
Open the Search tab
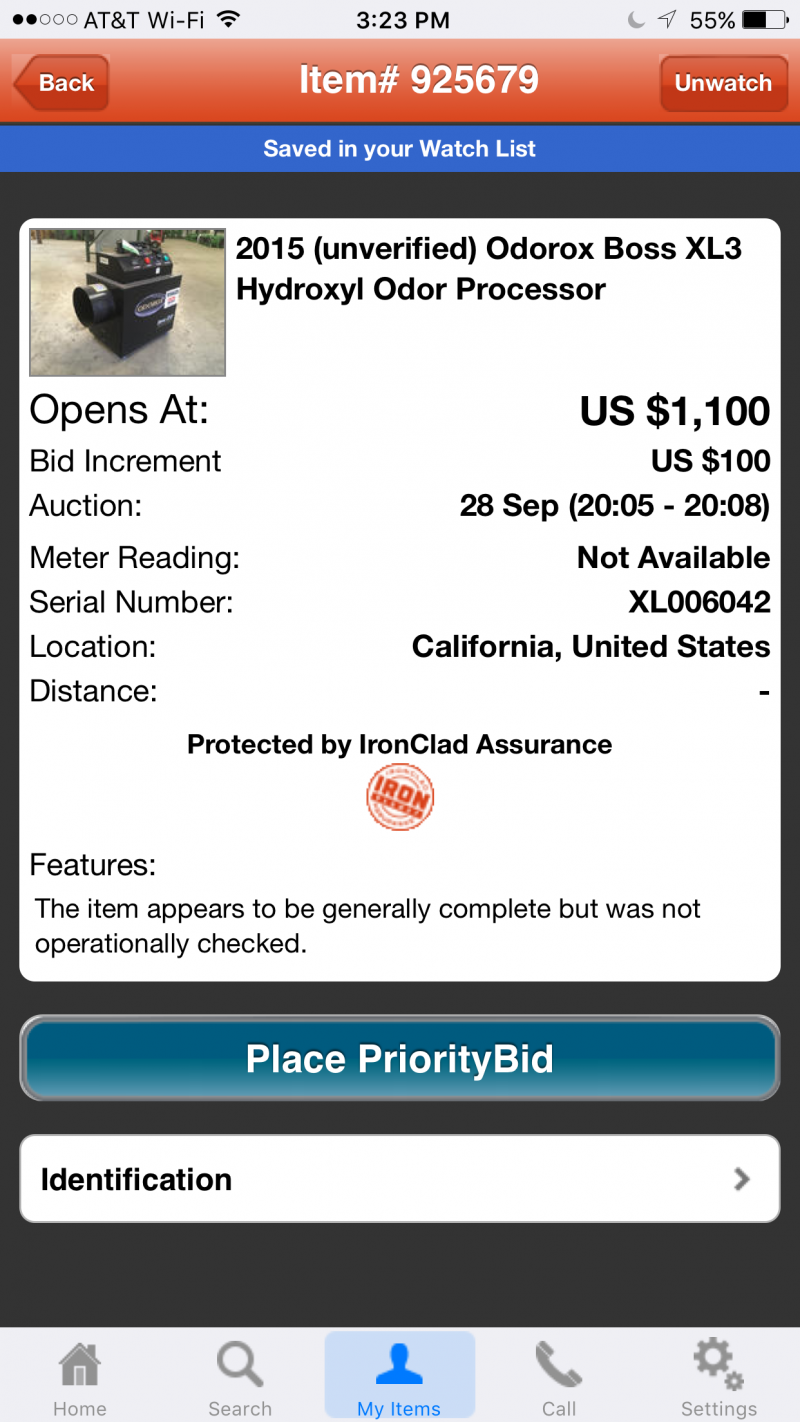click(240, 1378)
